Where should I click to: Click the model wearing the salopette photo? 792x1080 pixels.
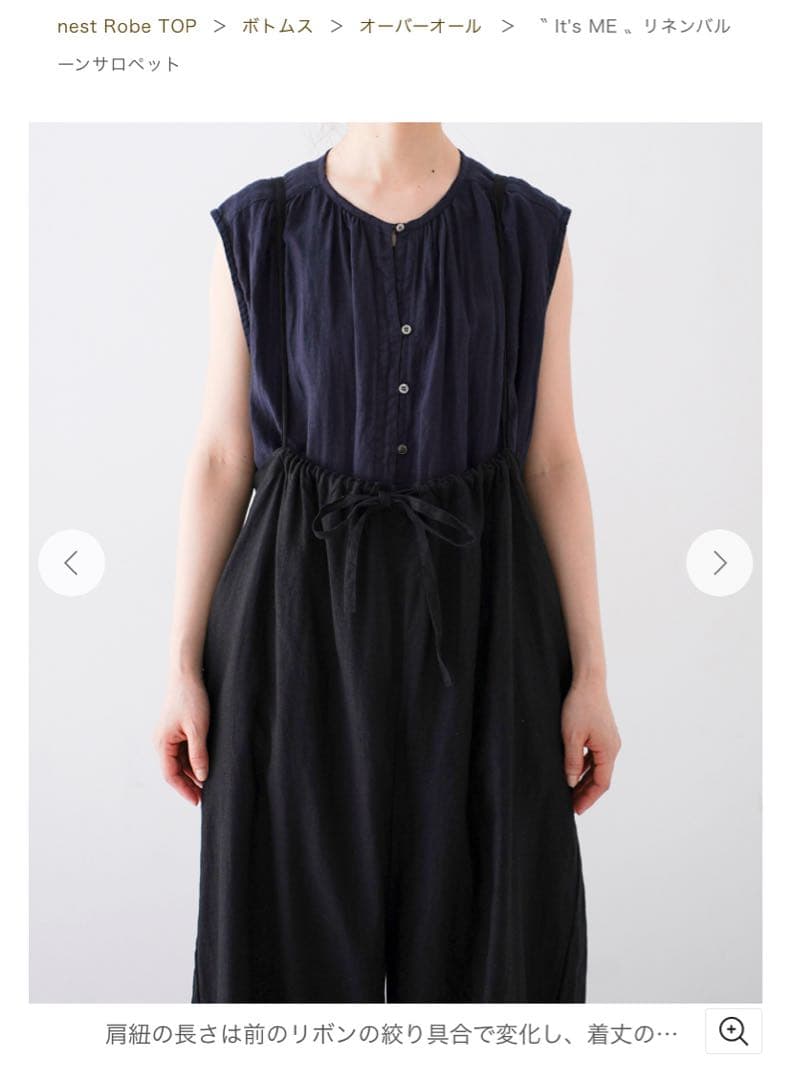click(x=395, y=560)
